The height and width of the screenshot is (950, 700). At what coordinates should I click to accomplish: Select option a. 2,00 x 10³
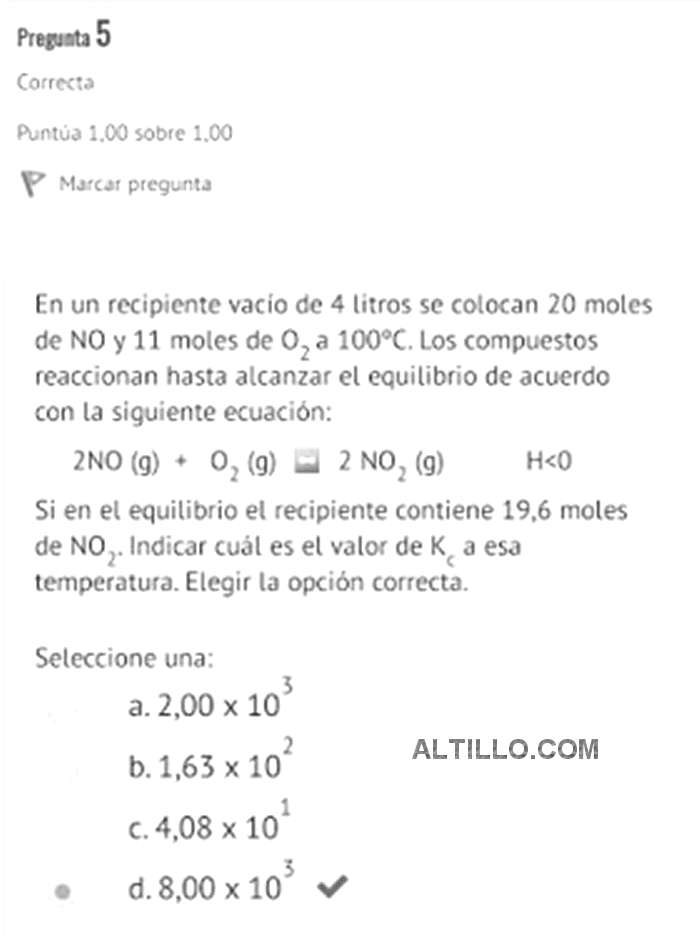63,708
